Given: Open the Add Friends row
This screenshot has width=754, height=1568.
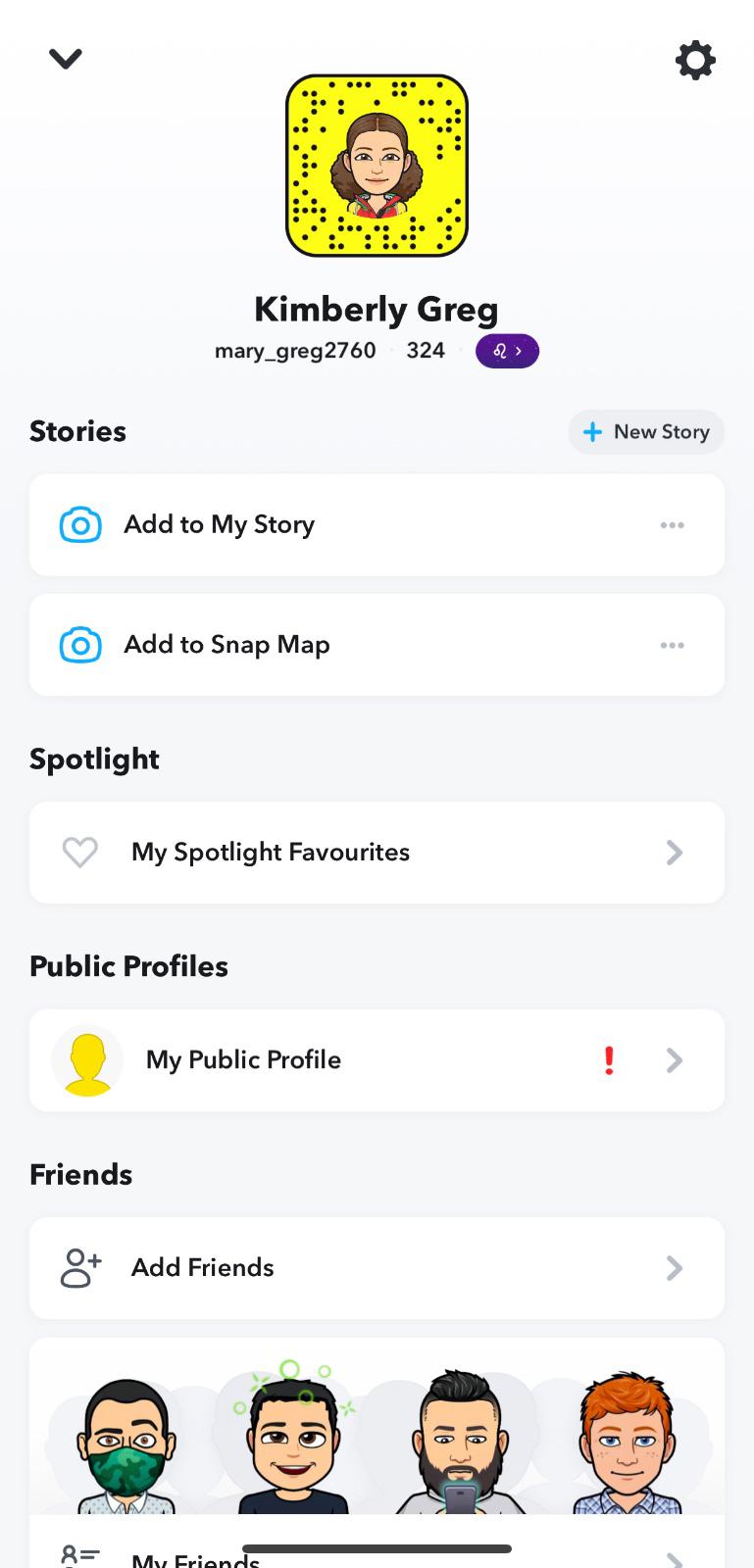Looking at the screenshot, I should [377, 1268].
